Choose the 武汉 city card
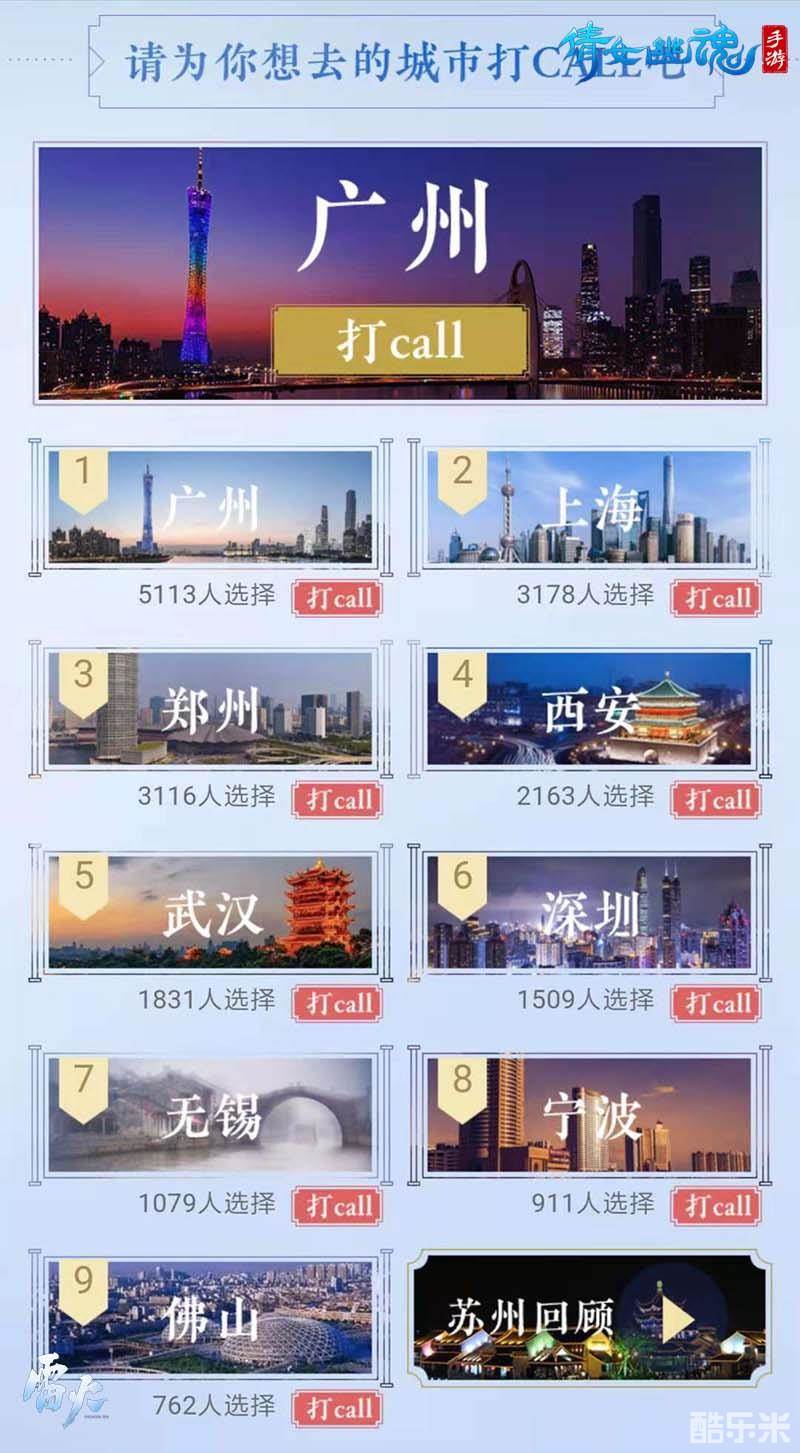Screen dimensions: 800x1453 [211, 912]
